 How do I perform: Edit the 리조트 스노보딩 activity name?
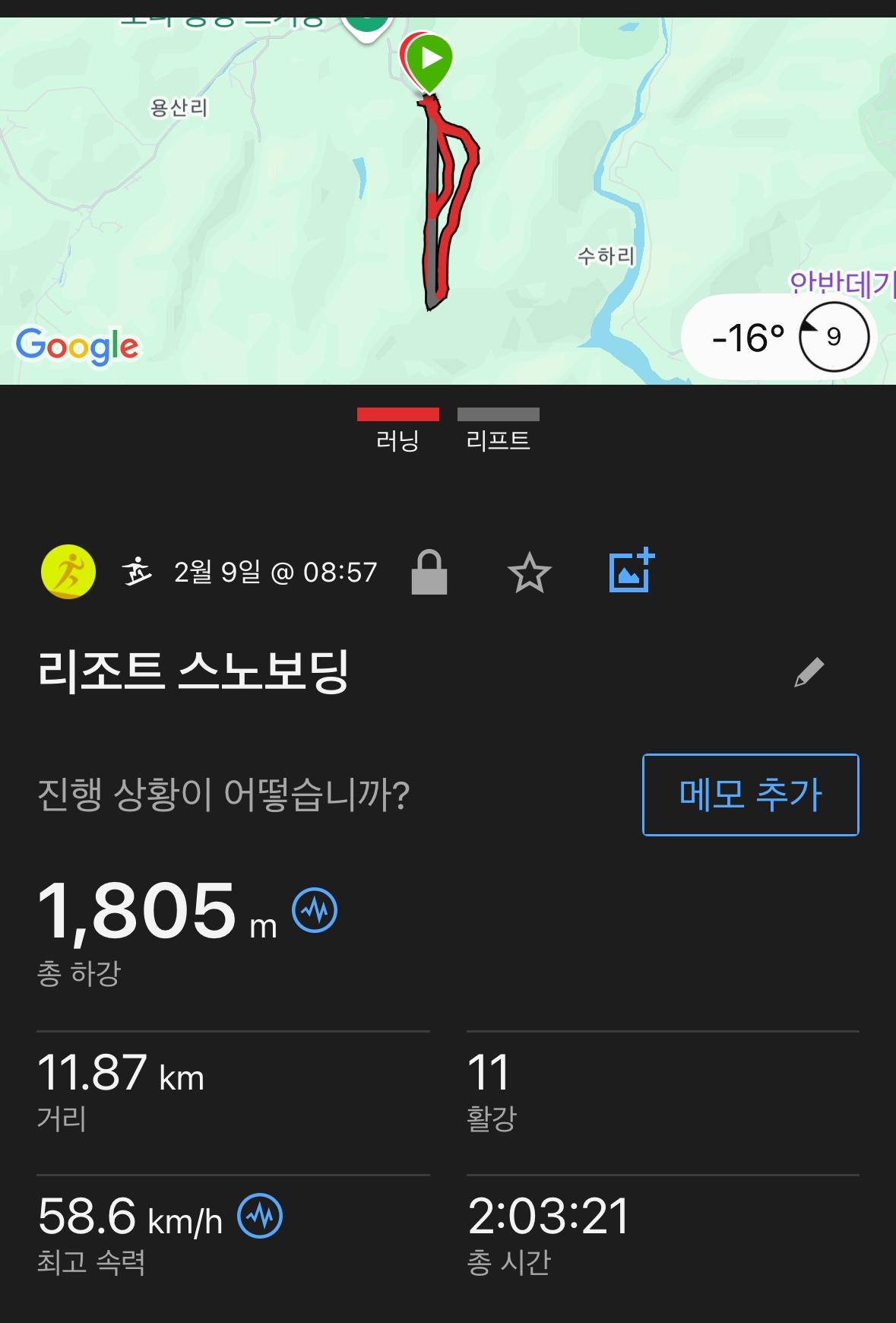point(809,672)
